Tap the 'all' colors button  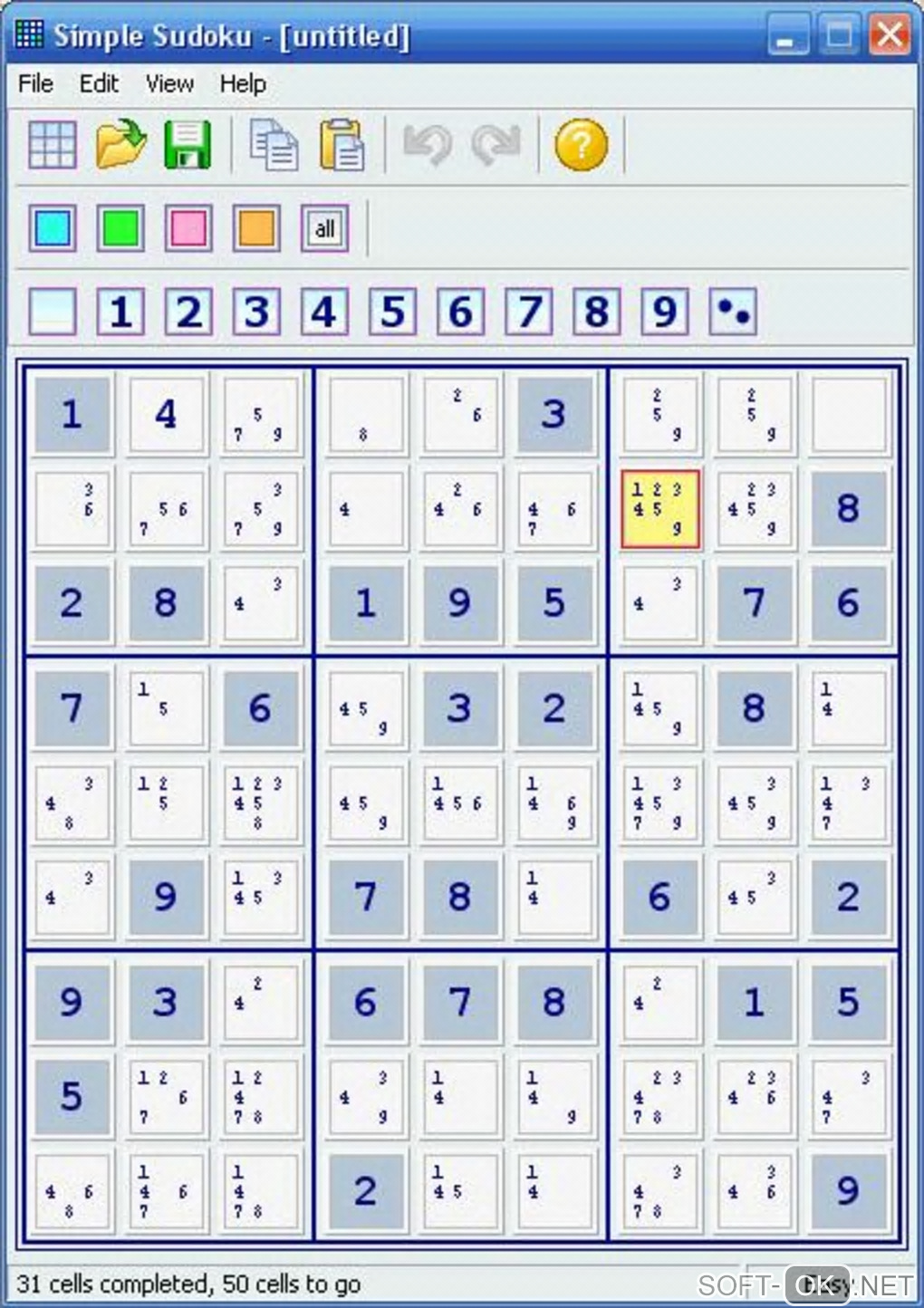[x=324, y=227]
